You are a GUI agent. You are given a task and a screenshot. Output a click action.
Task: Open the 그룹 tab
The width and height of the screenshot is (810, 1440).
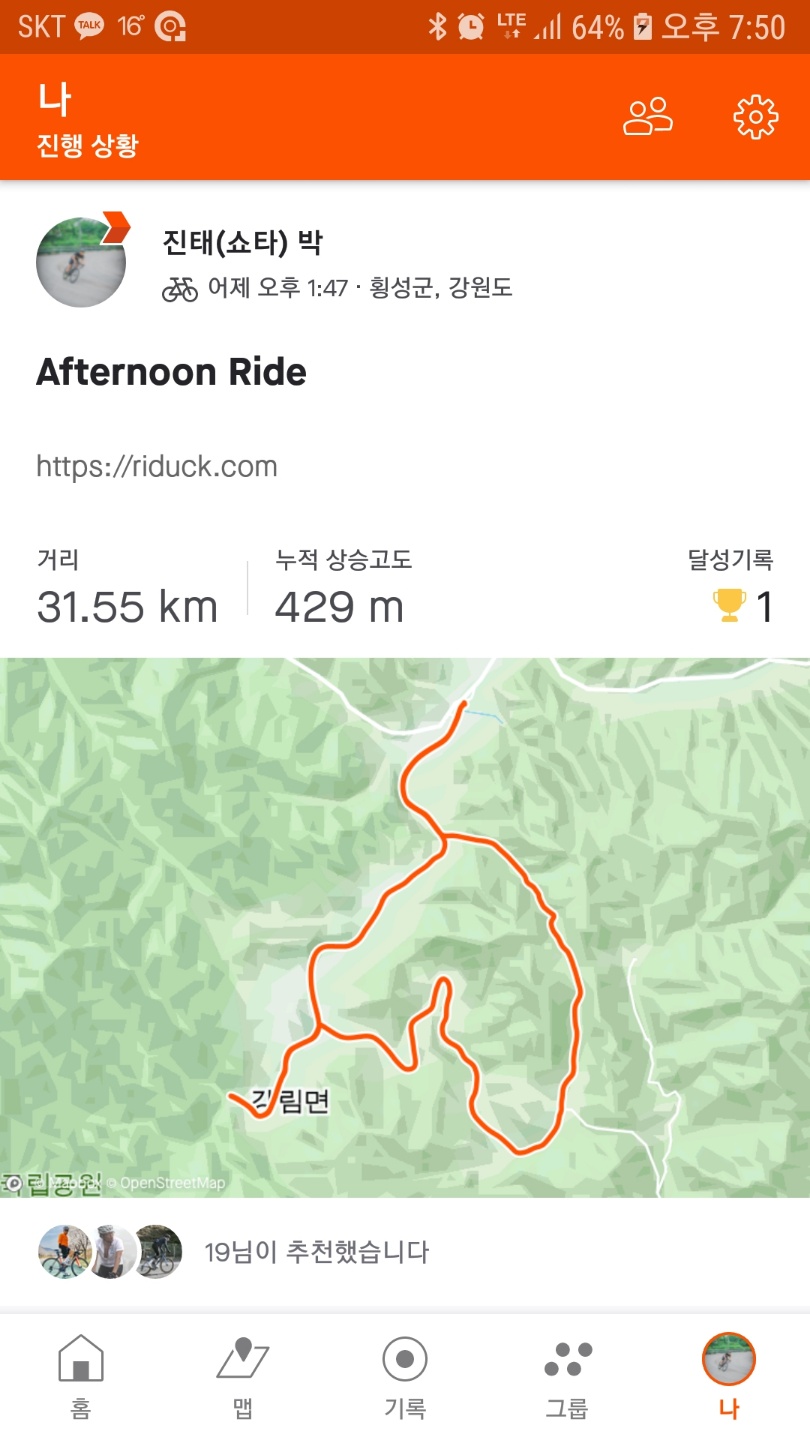point(567,1376)
